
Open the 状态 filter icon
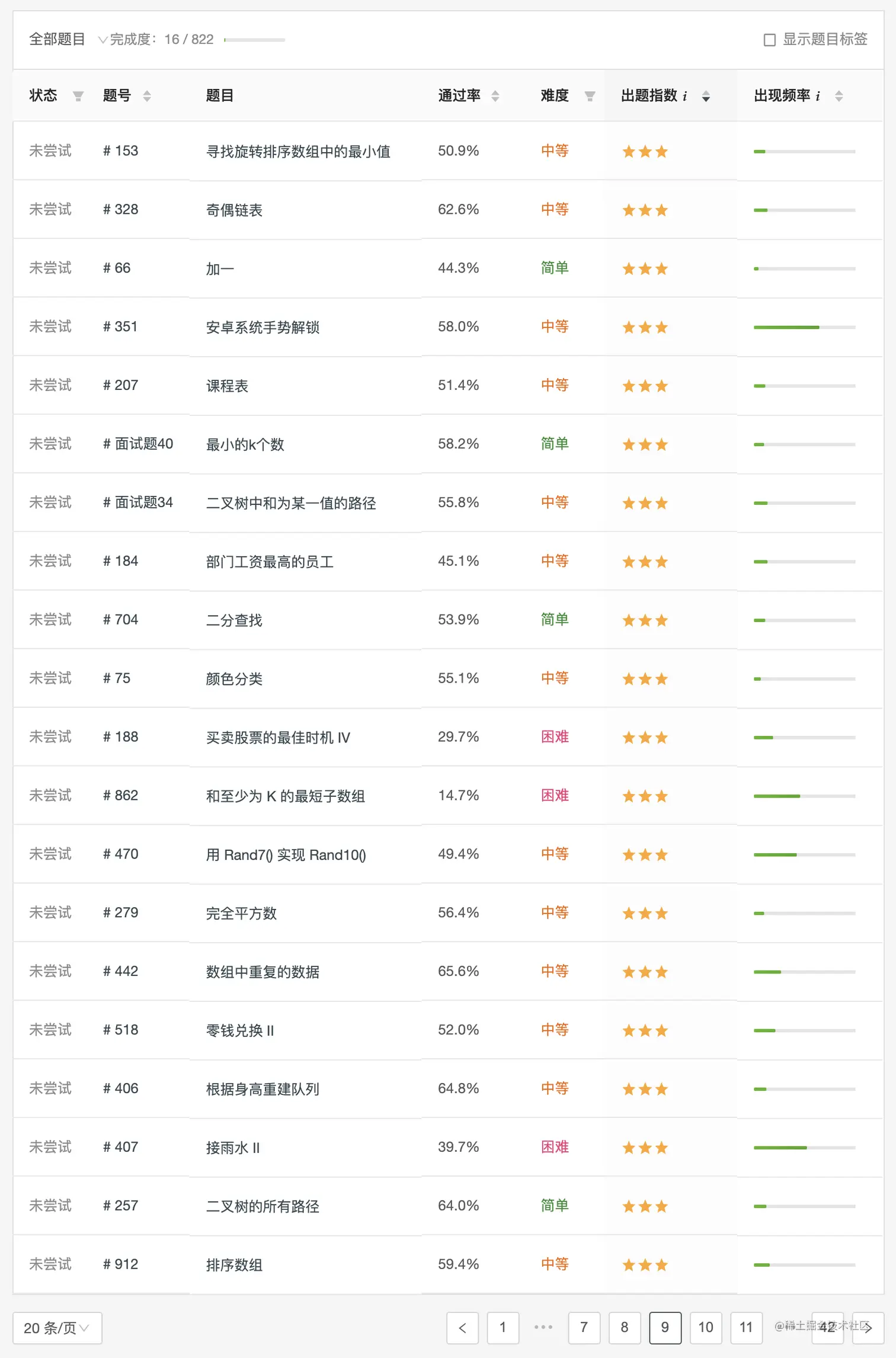tap(78, 96)
